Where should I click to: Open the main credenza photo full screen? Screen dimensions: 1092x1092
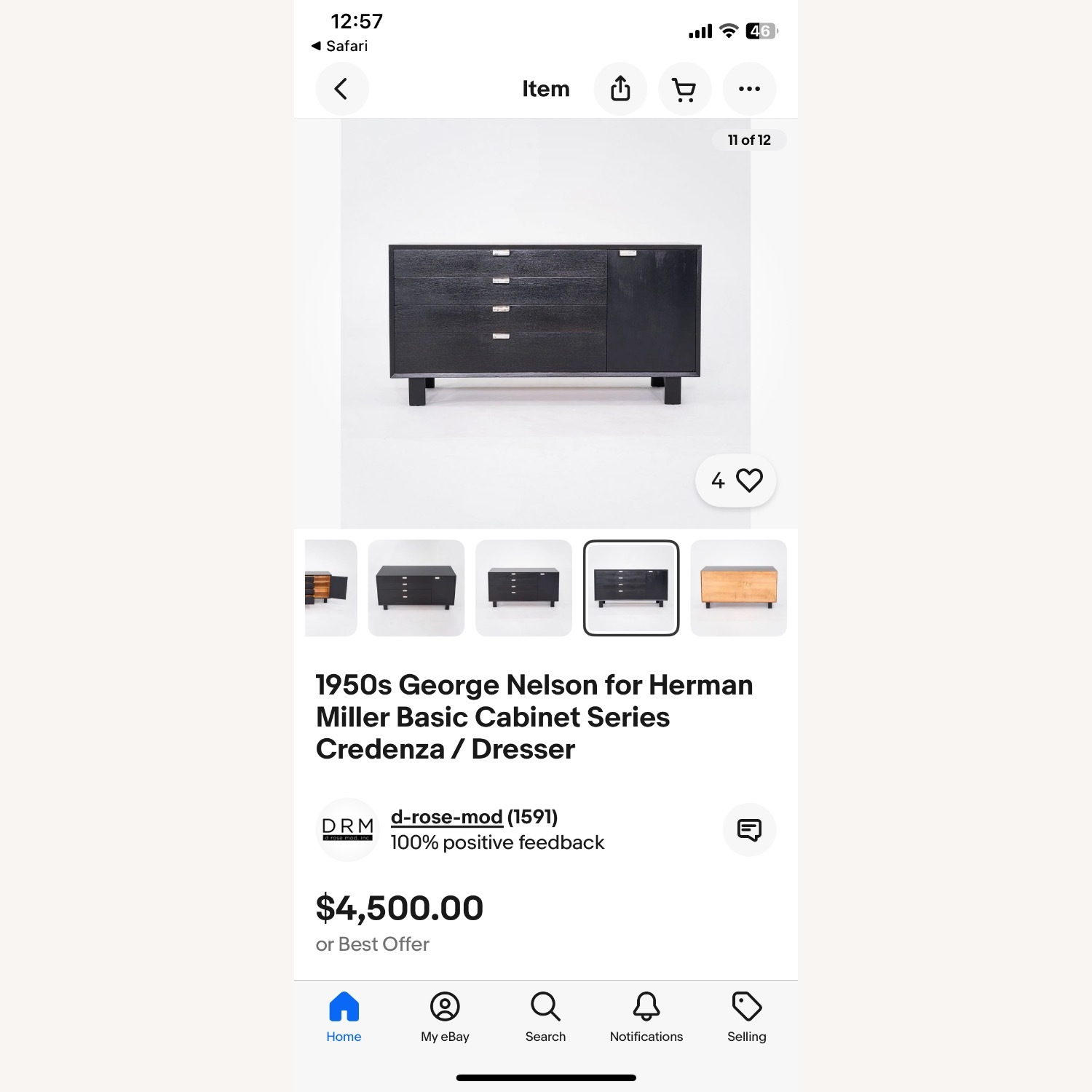pos(545,324)
